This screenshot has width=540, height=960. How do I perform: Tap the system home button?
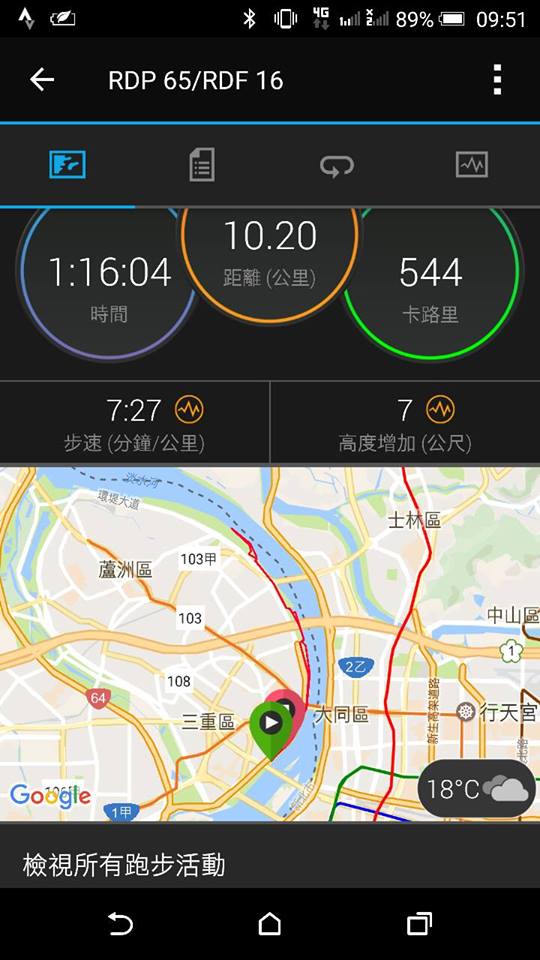(x=269, y=923)
